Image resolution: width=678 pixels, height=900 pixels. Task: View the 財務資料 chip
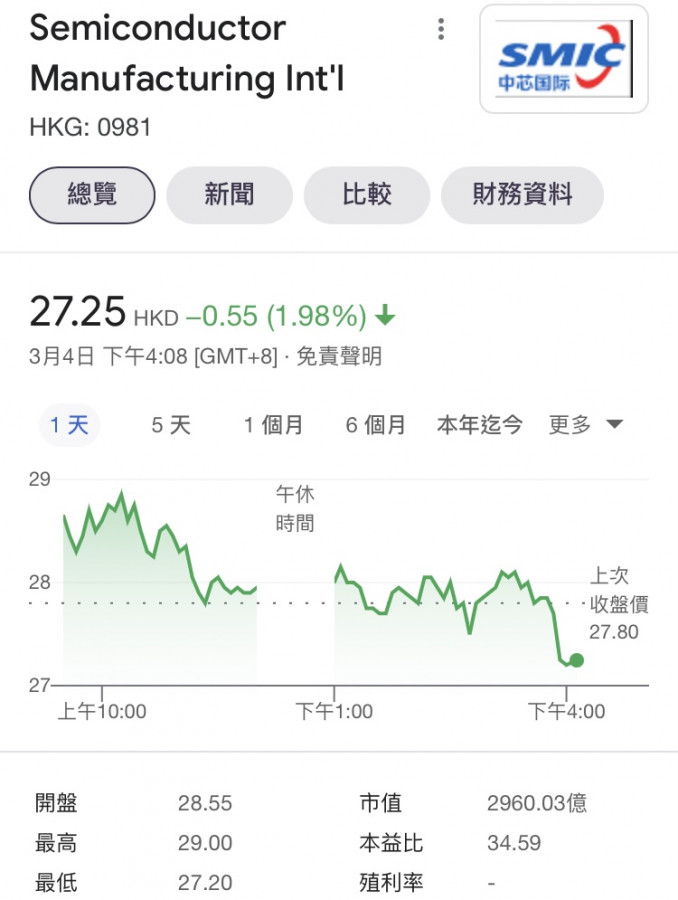[x=522, y=194]
